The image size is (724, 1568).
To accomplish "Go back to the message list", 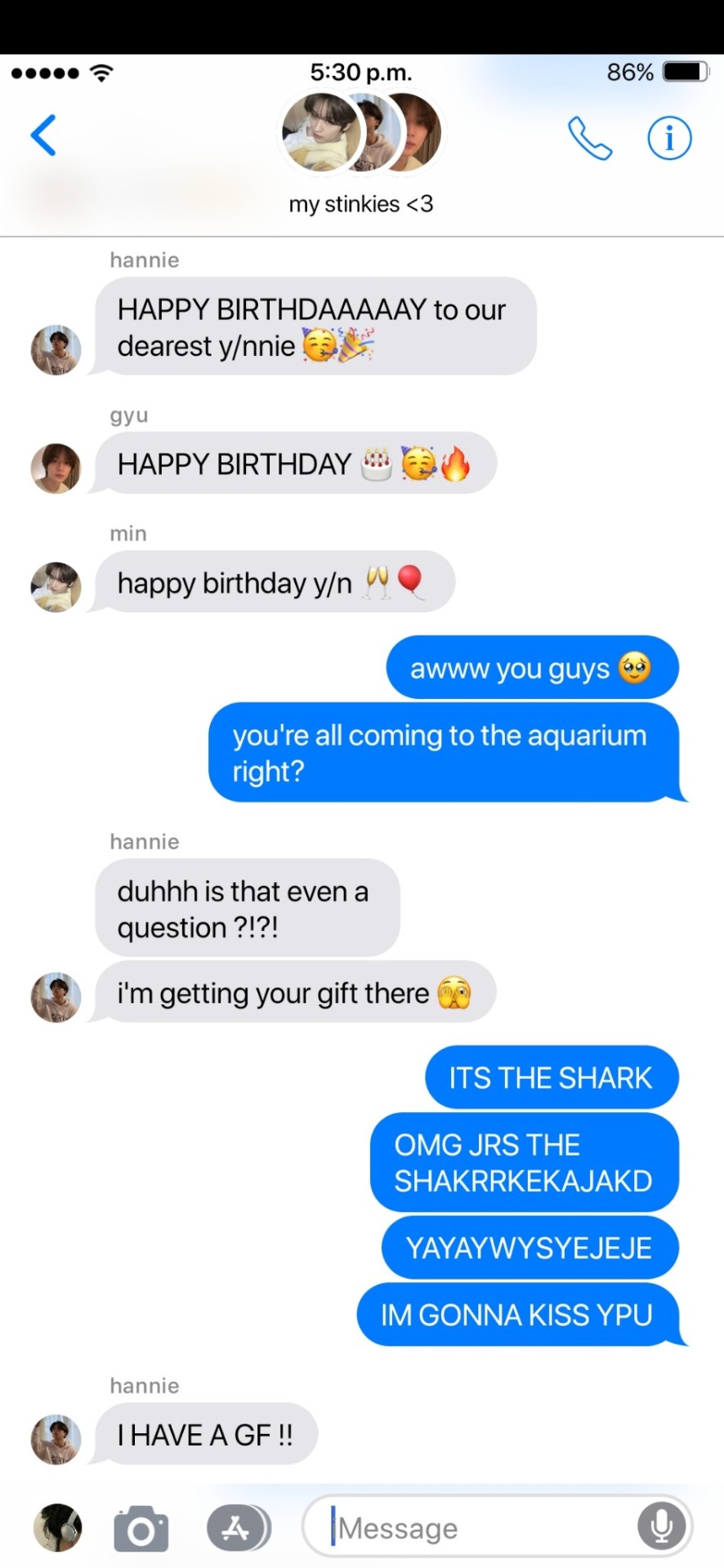I will click(x=44, y=136).
